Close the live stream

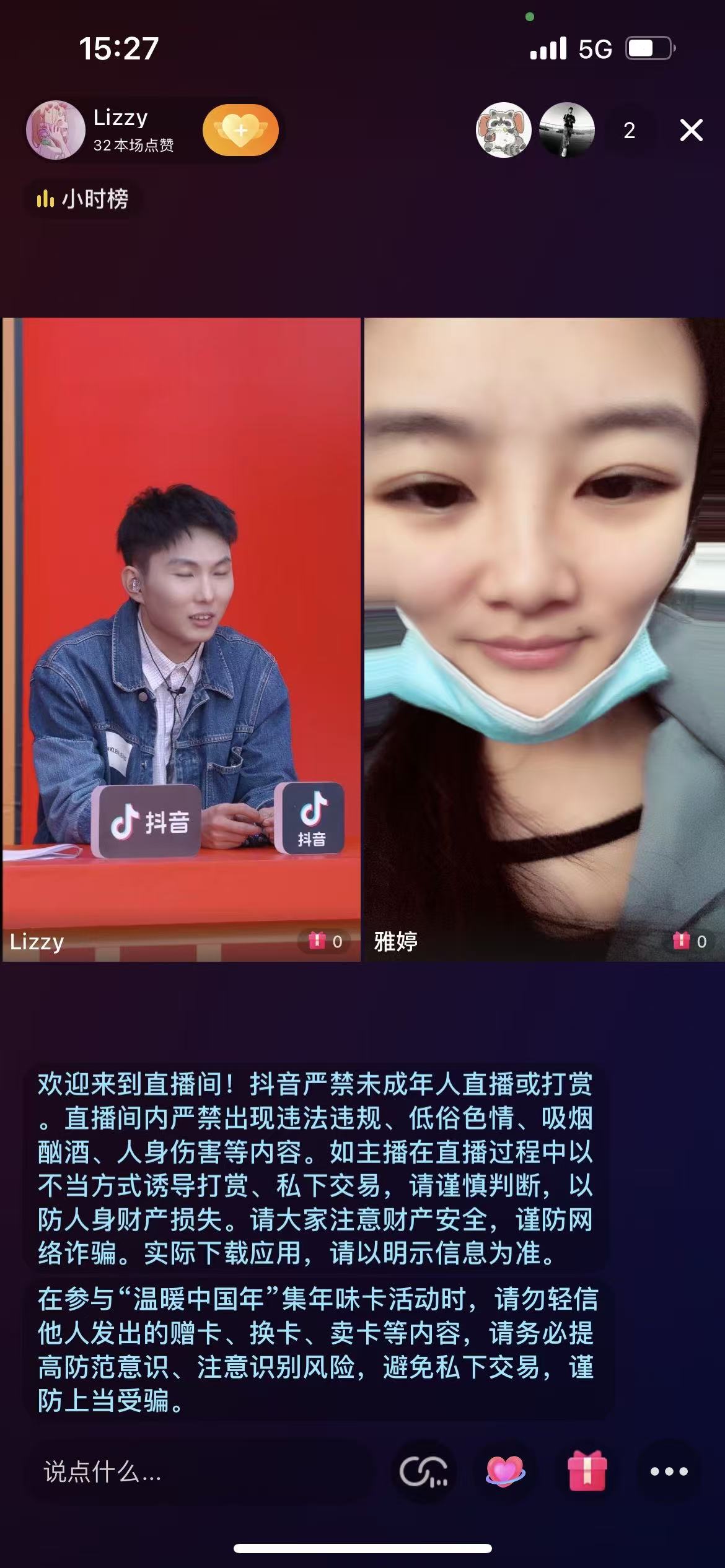(x=691, y=130)
